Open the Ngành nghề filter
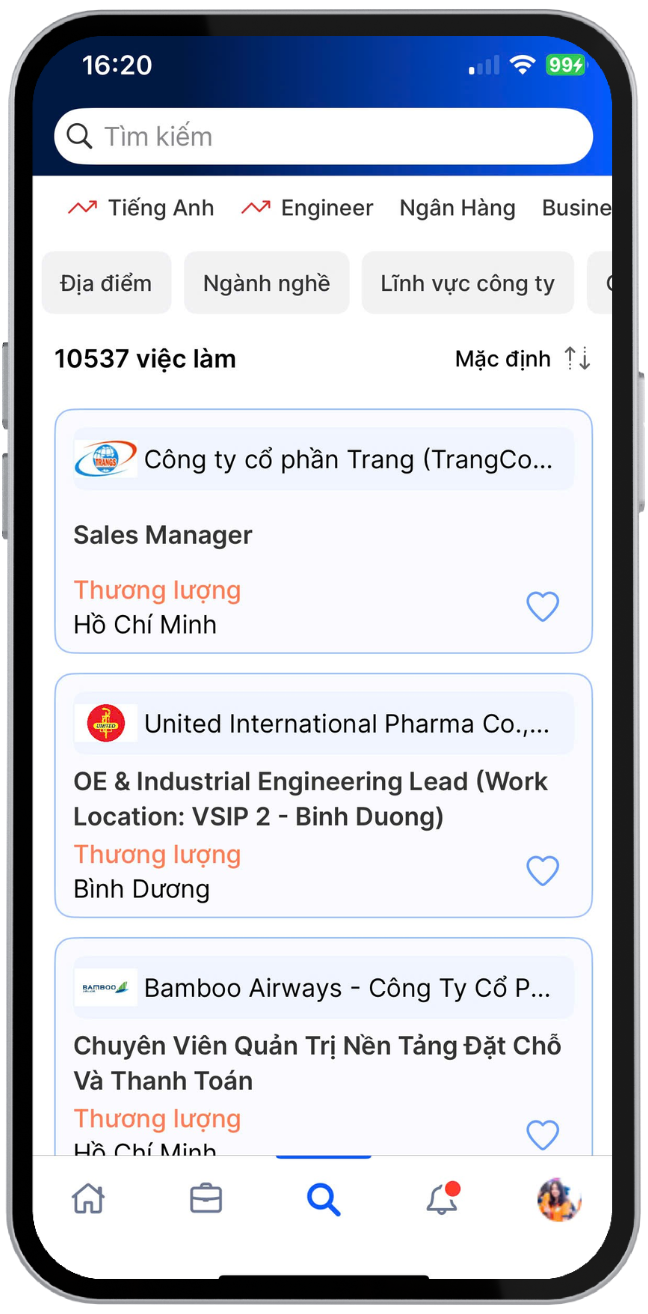 click(266, 283)
